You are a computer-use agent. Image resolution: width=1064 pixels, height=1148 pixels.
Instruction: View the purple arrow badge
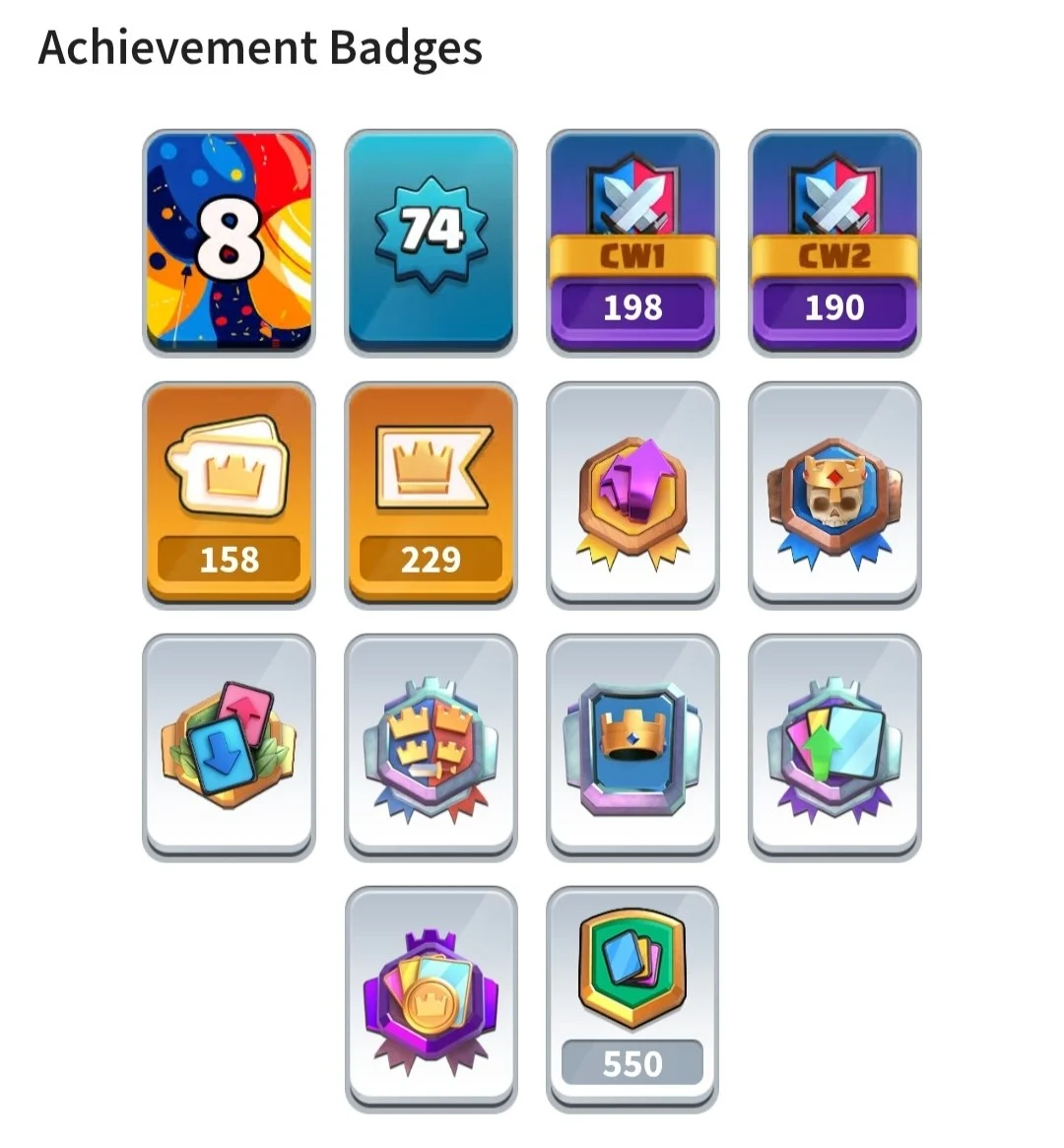point(632,495)
